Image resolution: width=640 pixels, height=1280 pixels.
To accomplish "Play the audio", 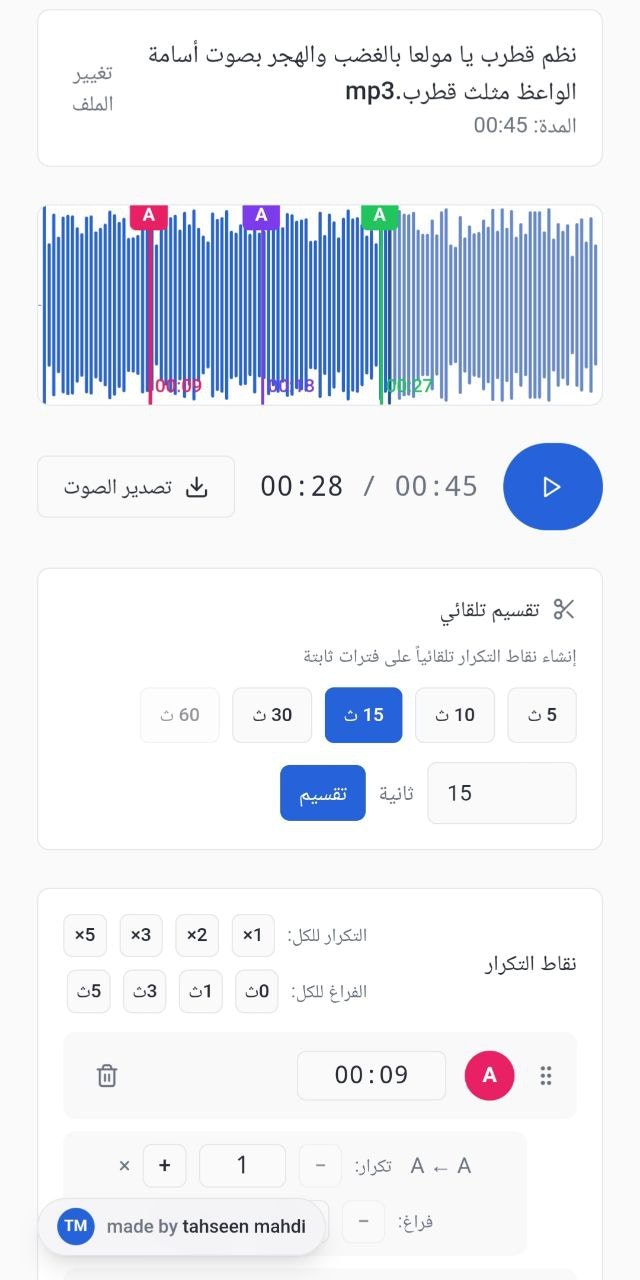I will 552,486.
